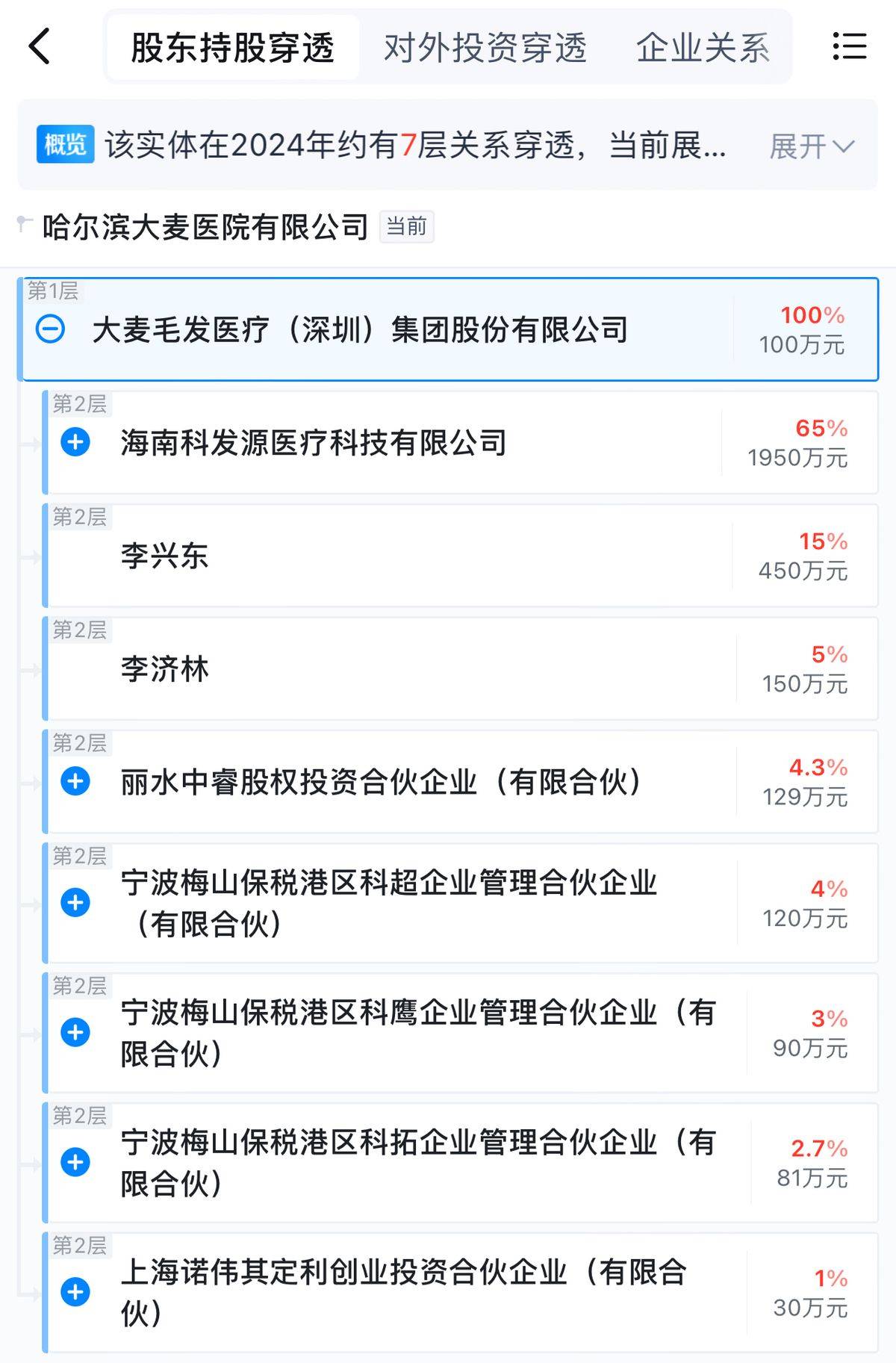Switch to the 对外投资穿透 tab
The image size is (896, 1363).
(485, 48)
